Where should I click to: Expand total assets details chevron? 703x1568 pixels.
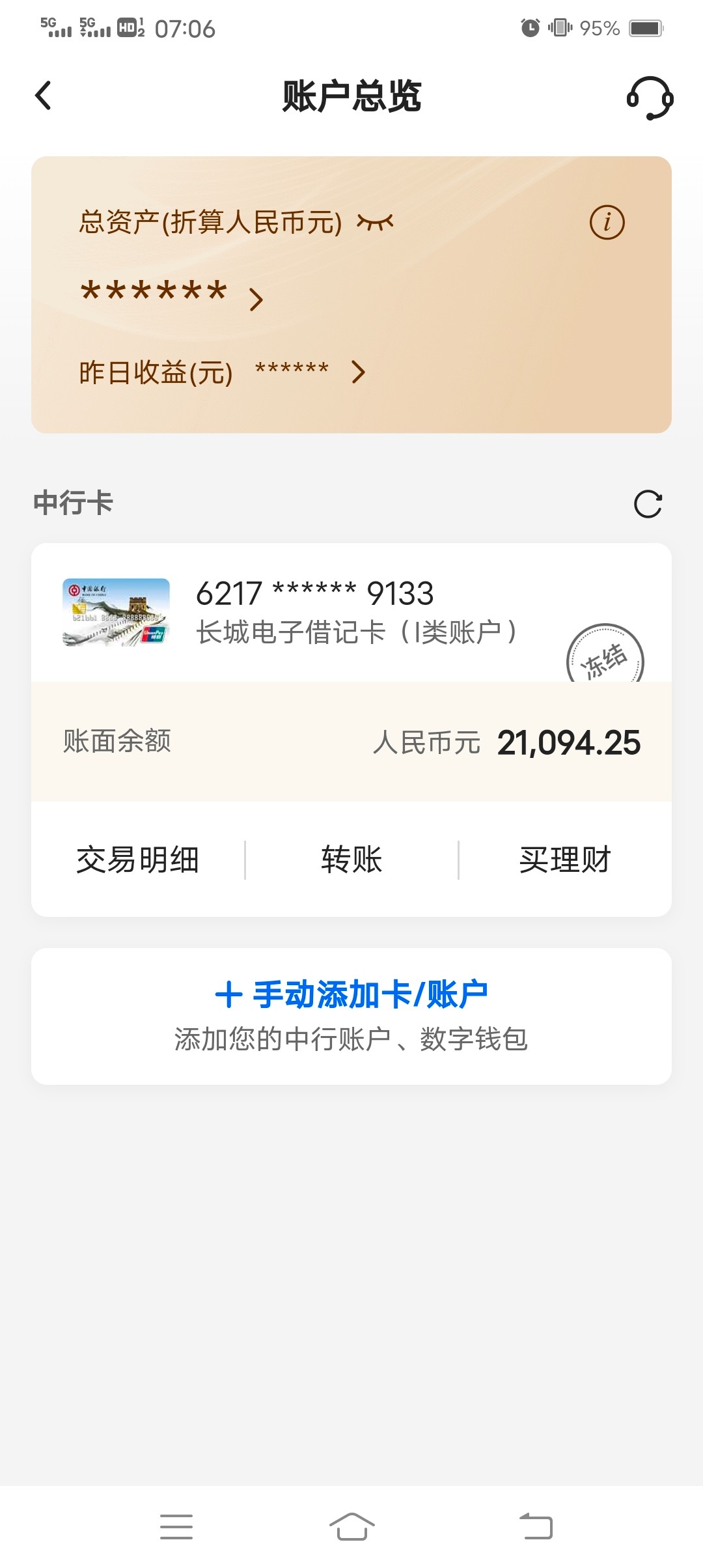(256, 300)
